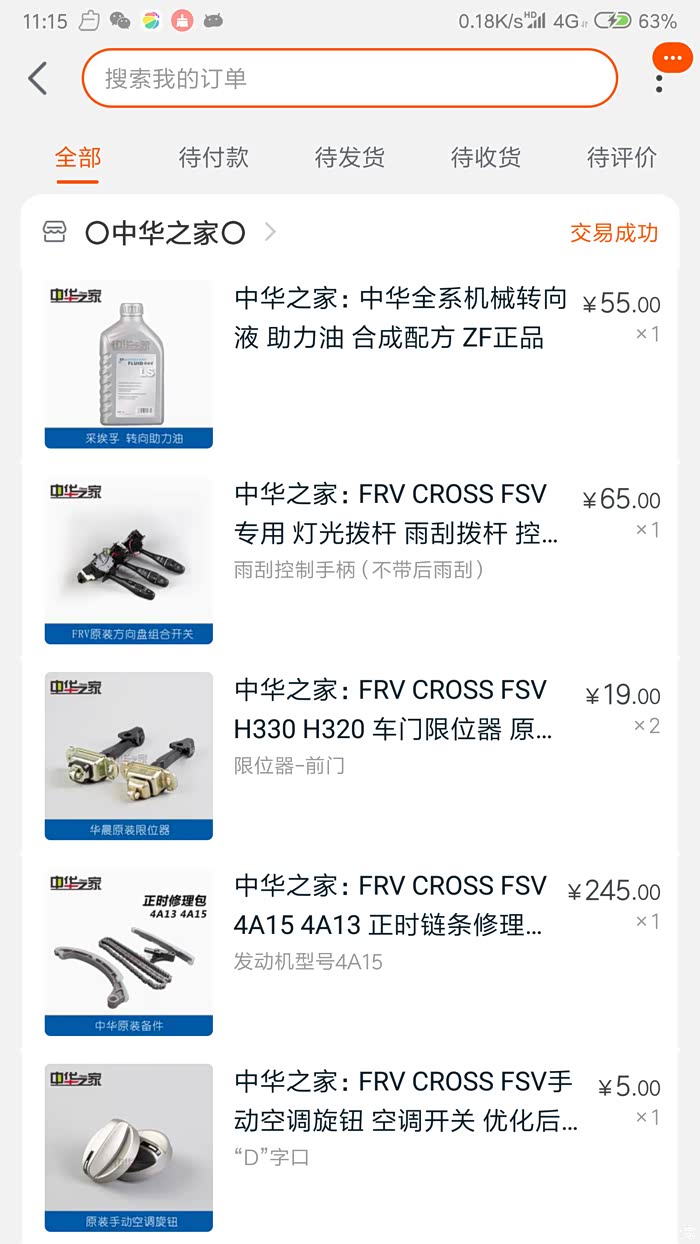The image size is (700, 1244).
Task: Open the 机械转向液 助力油 order item
Action: pos(400,320)
